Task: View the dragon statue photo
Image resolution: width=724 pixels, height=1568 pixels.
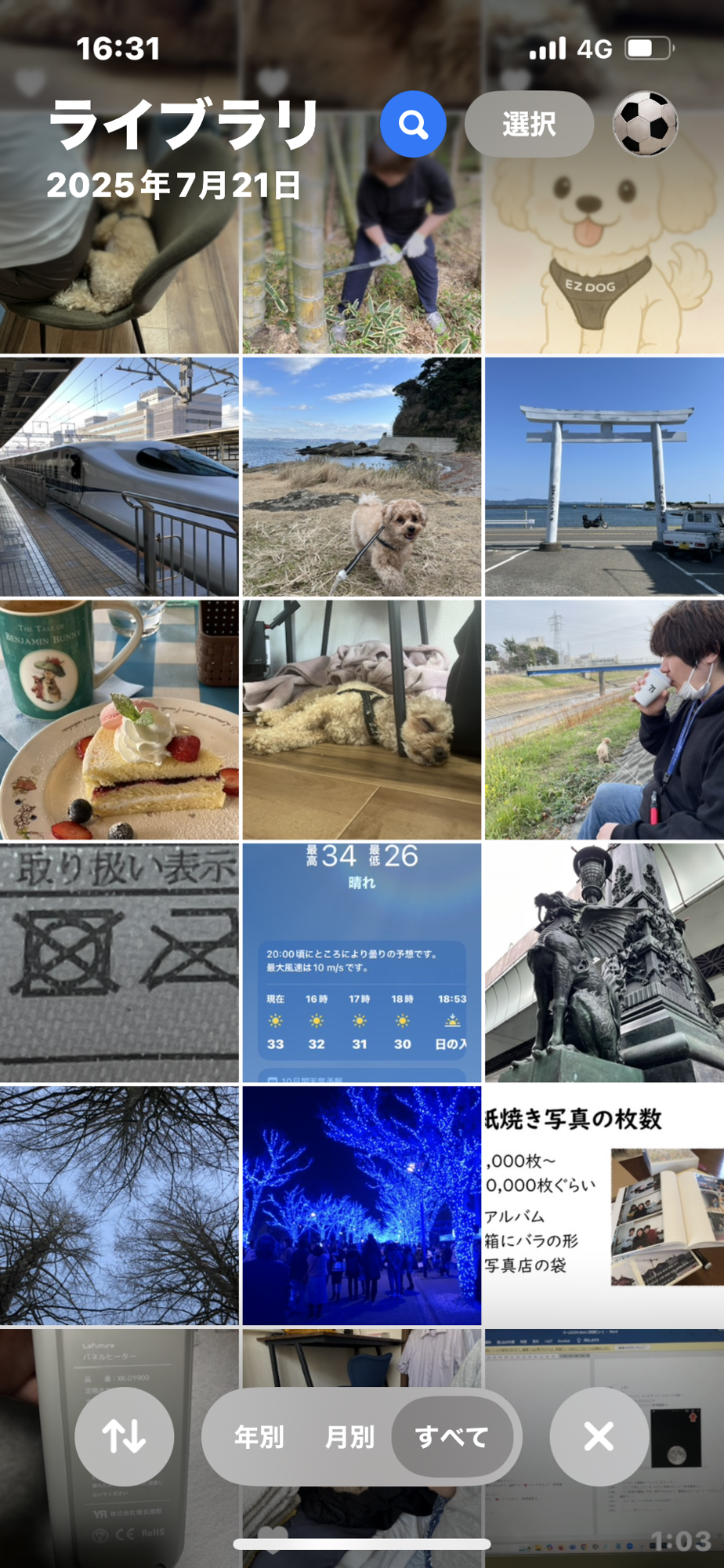Action: tap(604, 963)
